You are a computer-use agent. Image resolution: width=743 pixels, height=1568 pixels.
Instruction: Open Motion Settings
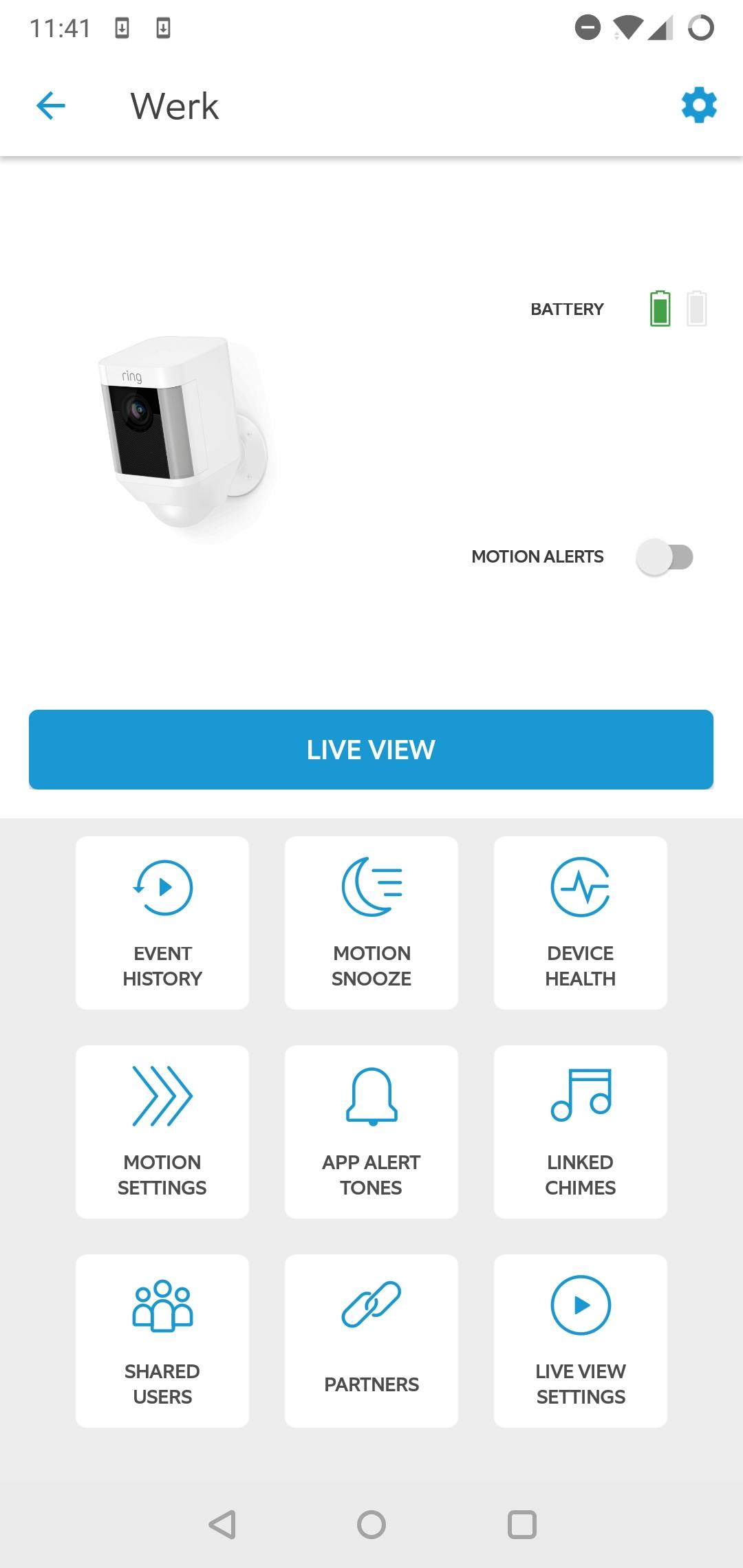pyautogui.click(x=162, y=1132)
